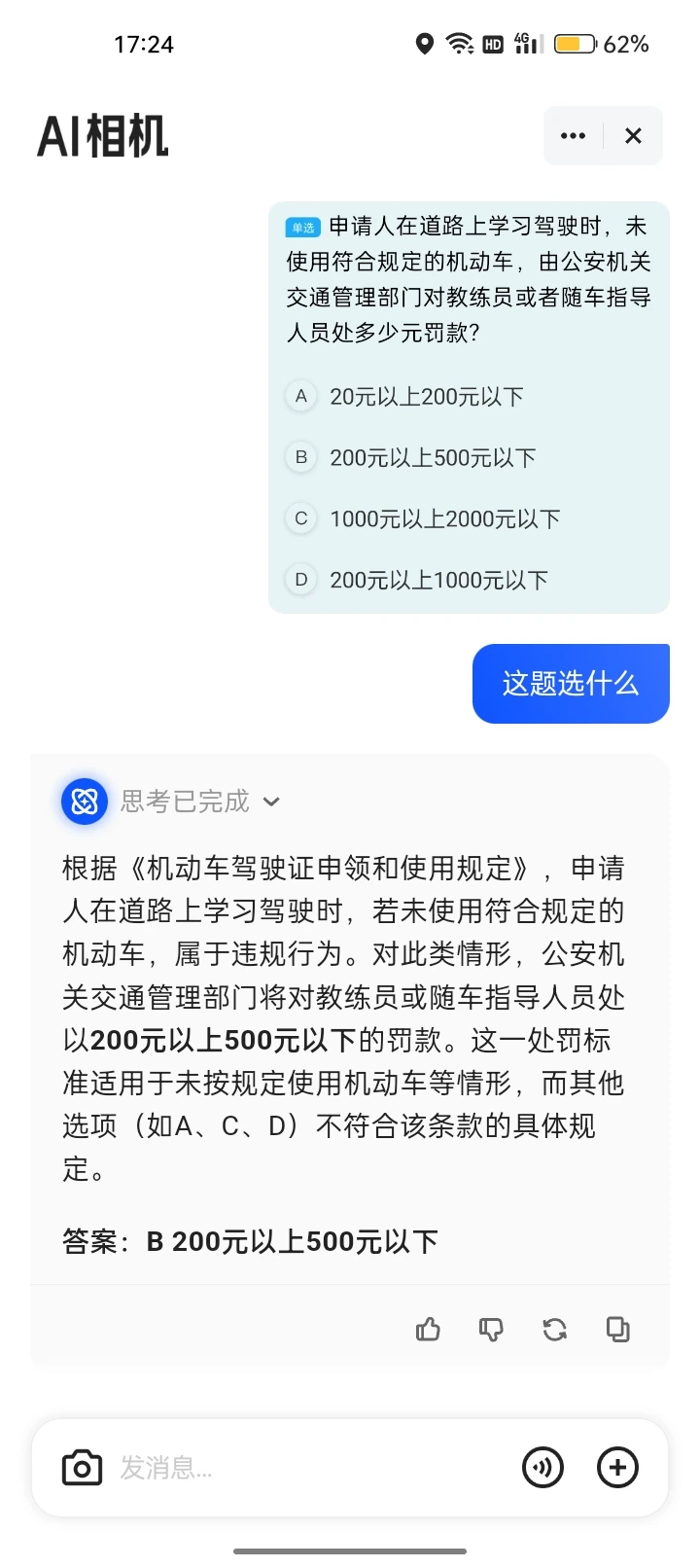Regenerate the AI answer

(554, 1330)
